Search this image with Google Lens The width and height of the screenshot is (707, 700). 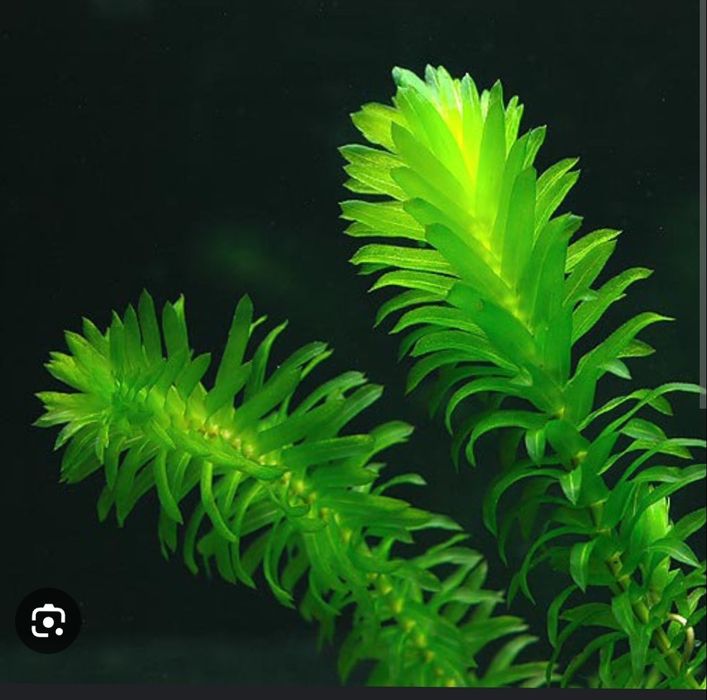[48, 621]
